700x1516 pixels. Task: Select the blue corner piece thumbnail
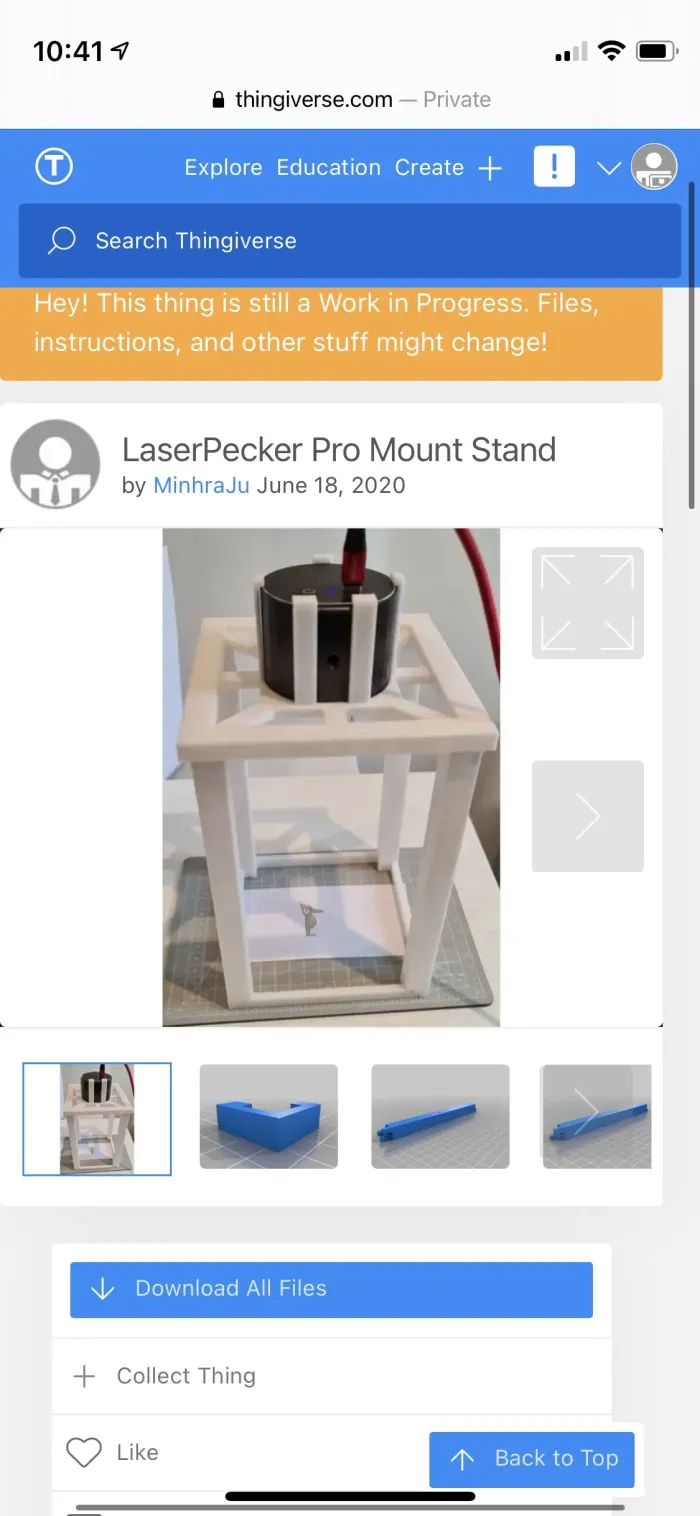[x=268, y=1116]
